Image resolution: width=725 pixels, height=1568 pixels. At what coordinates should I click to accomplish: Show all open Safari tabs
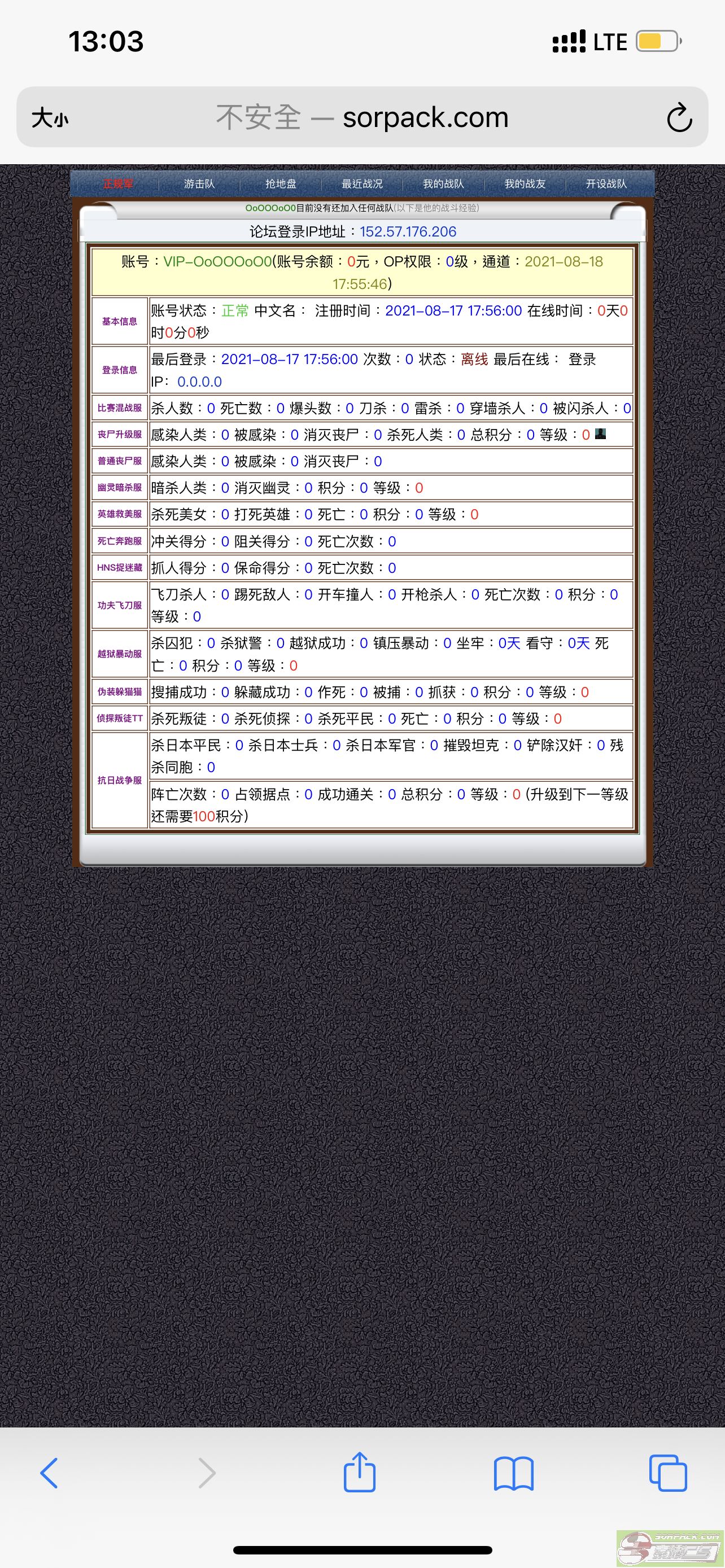click(x=668, y=1473)
